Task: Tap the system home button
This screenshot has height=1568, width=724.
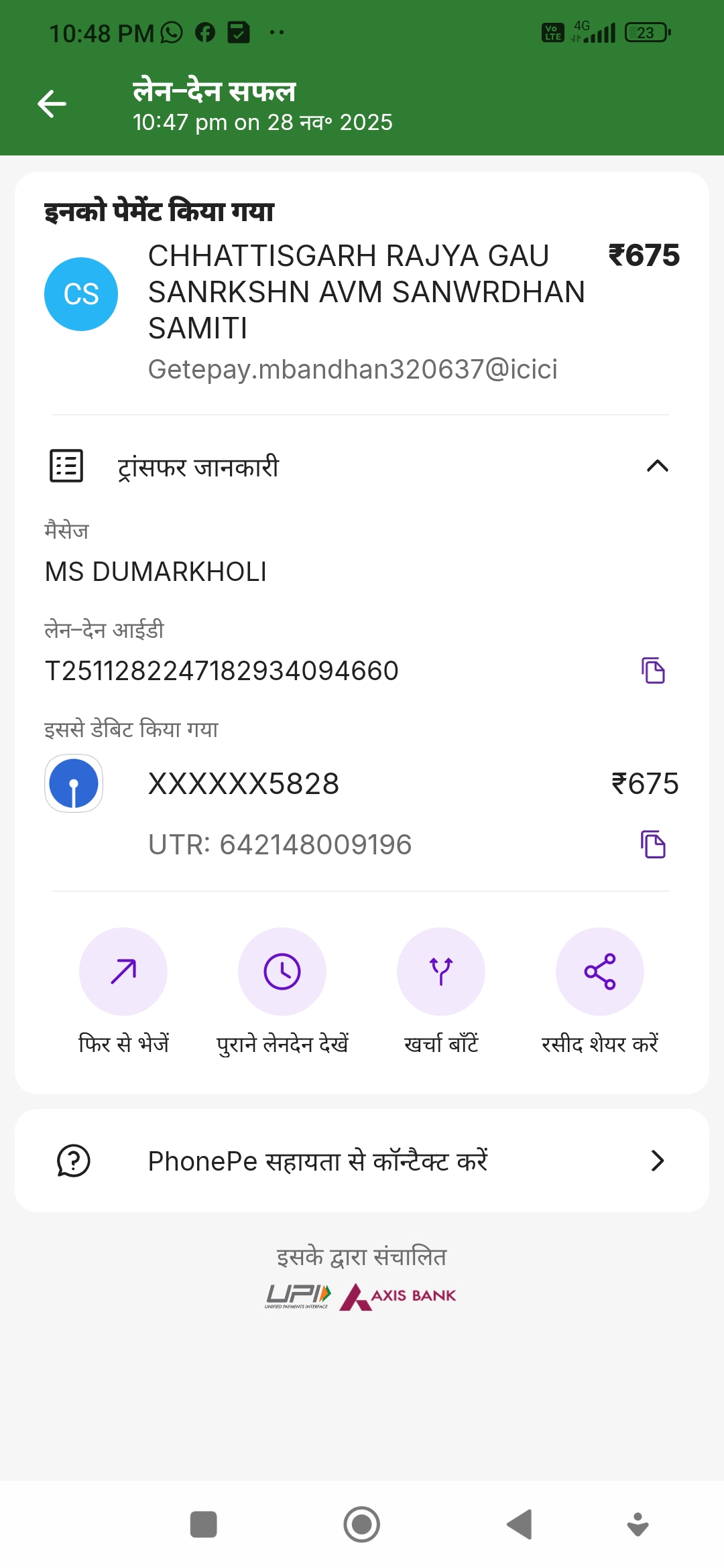Action: coord(362,1524)
